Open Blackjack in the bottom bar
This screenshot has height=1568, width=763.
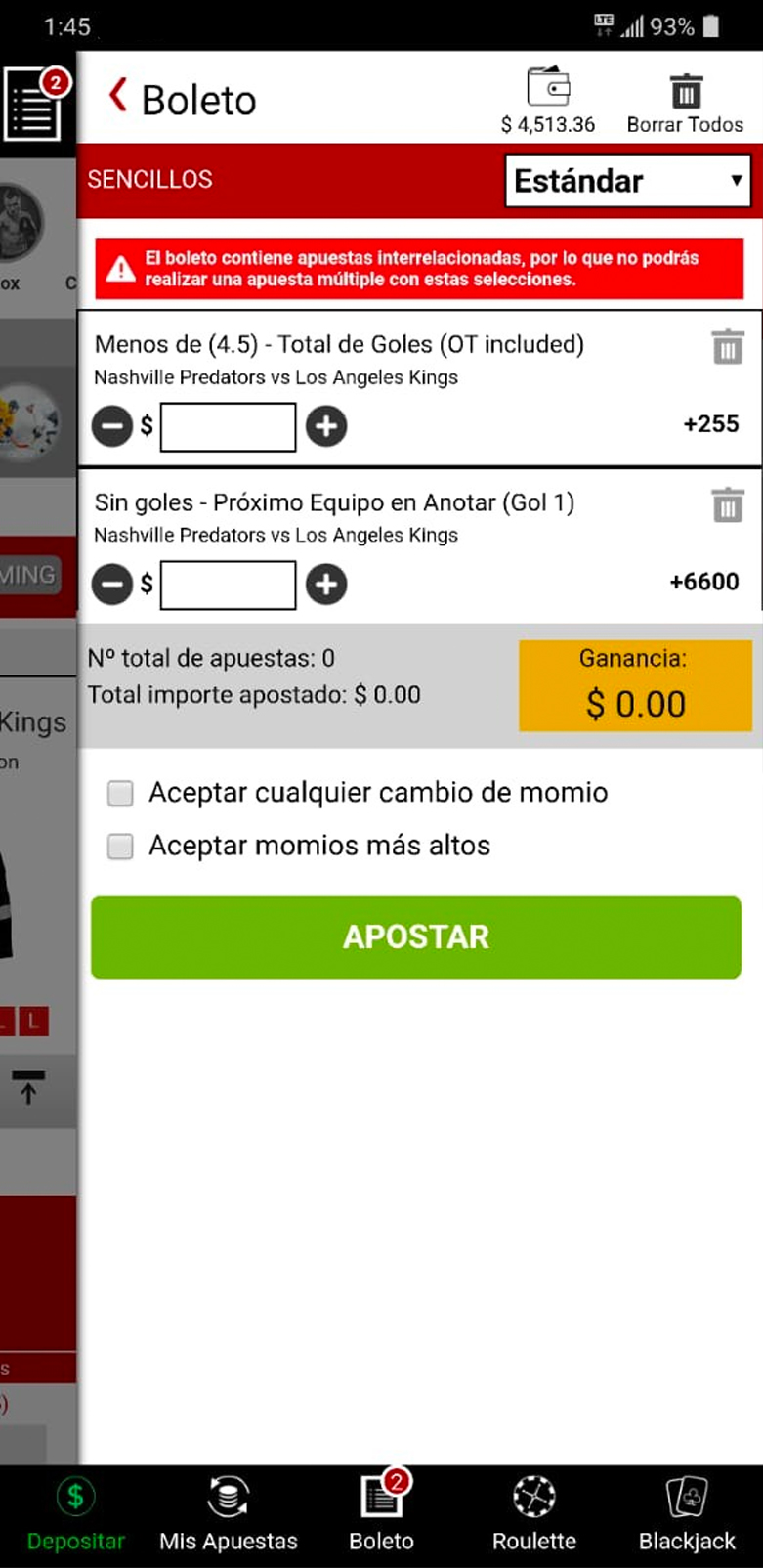tap(687, 1515)
